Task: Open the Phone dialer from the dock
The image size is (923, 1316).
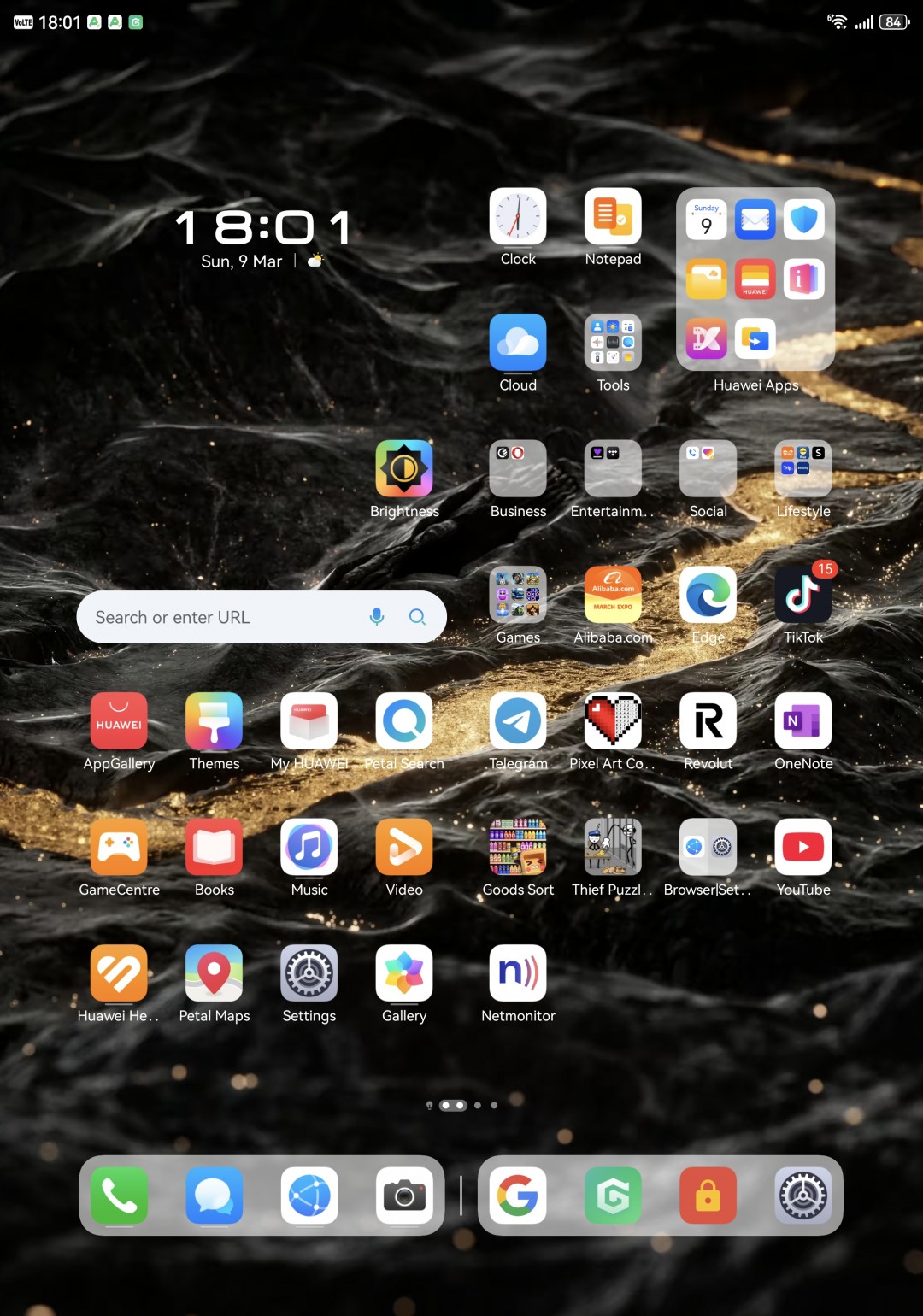Action: point(119,1196)
